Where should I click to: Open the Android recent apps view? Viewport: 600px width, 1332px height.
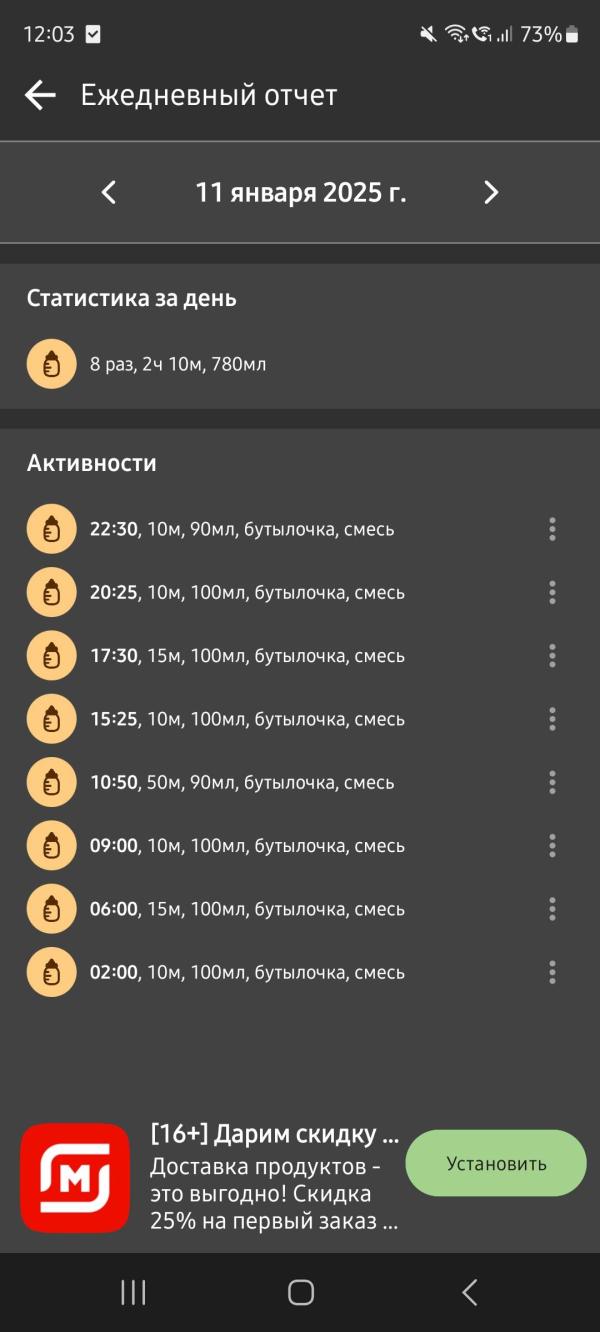coord(133,1292)
